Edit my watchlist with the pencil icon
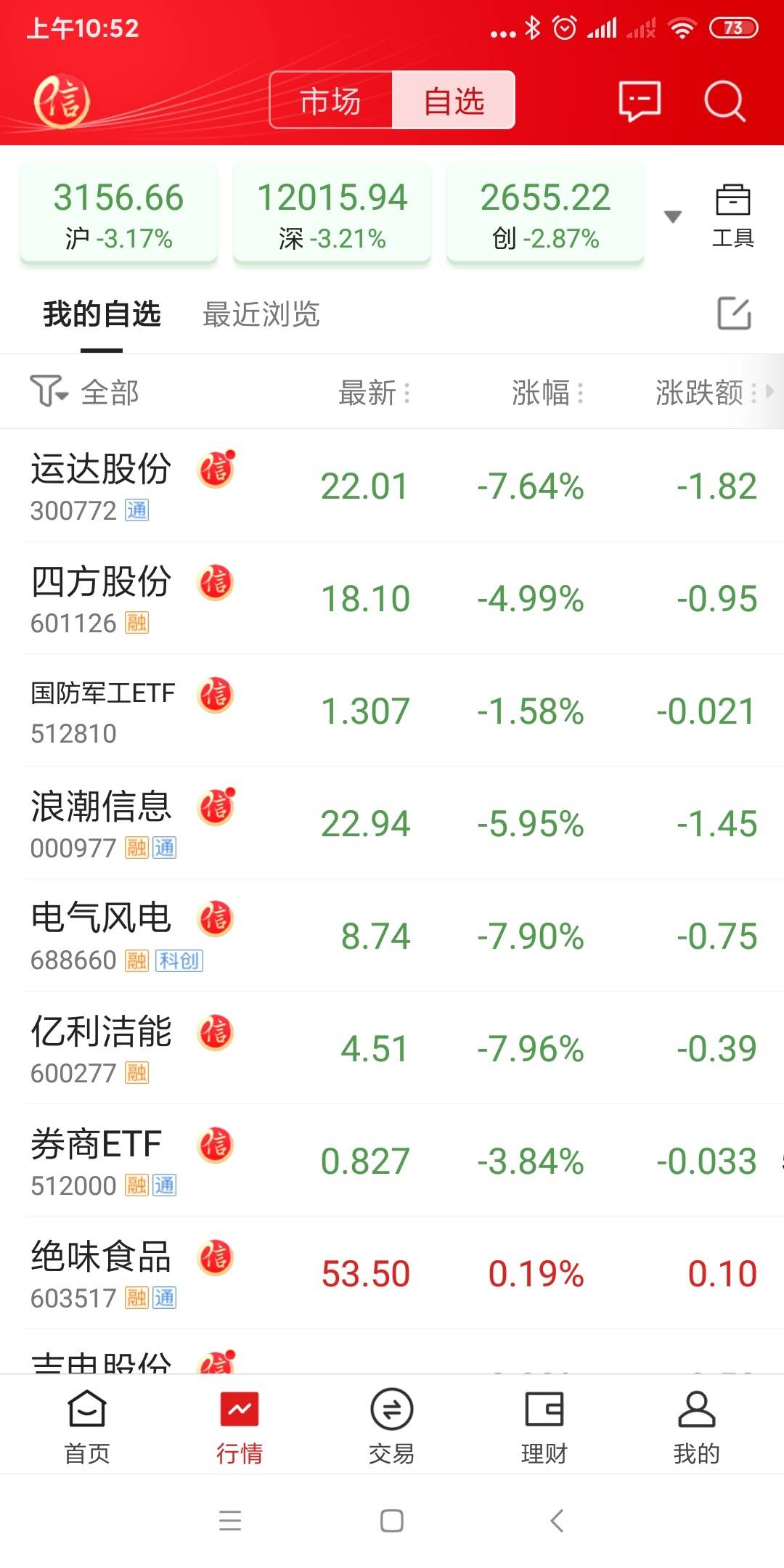Viewport: 784px width, 1568px height. pyautogui.click(x=734, y=314)
